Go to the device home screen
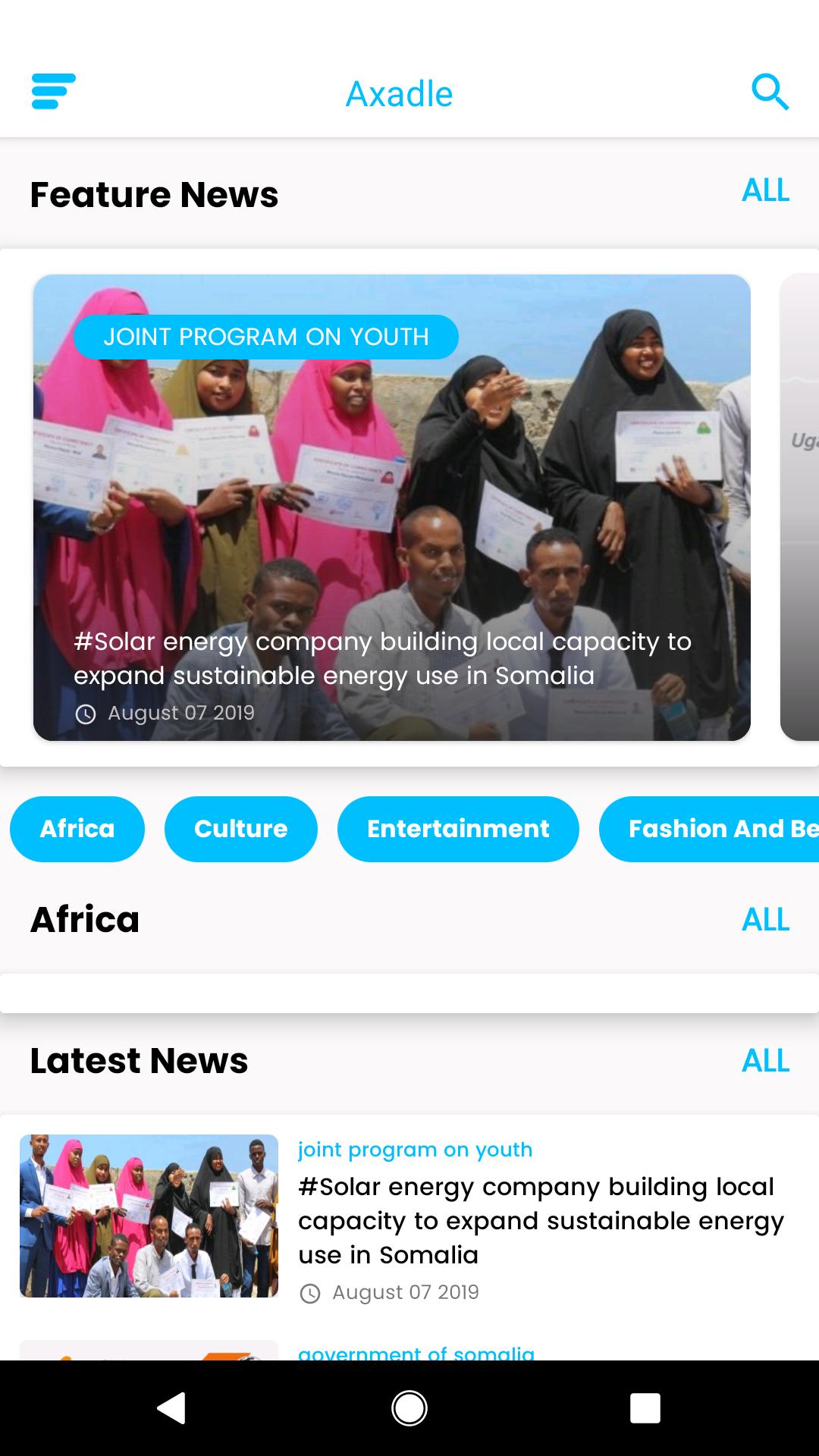 click(409, 1408)
